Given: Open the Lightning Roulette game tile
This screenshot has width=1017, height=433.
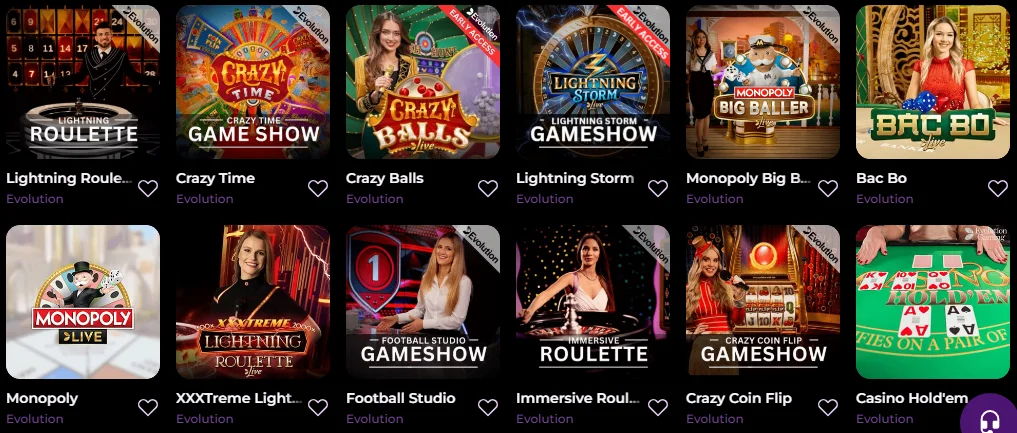Looking at the screenshot, I should pos(83,82).
